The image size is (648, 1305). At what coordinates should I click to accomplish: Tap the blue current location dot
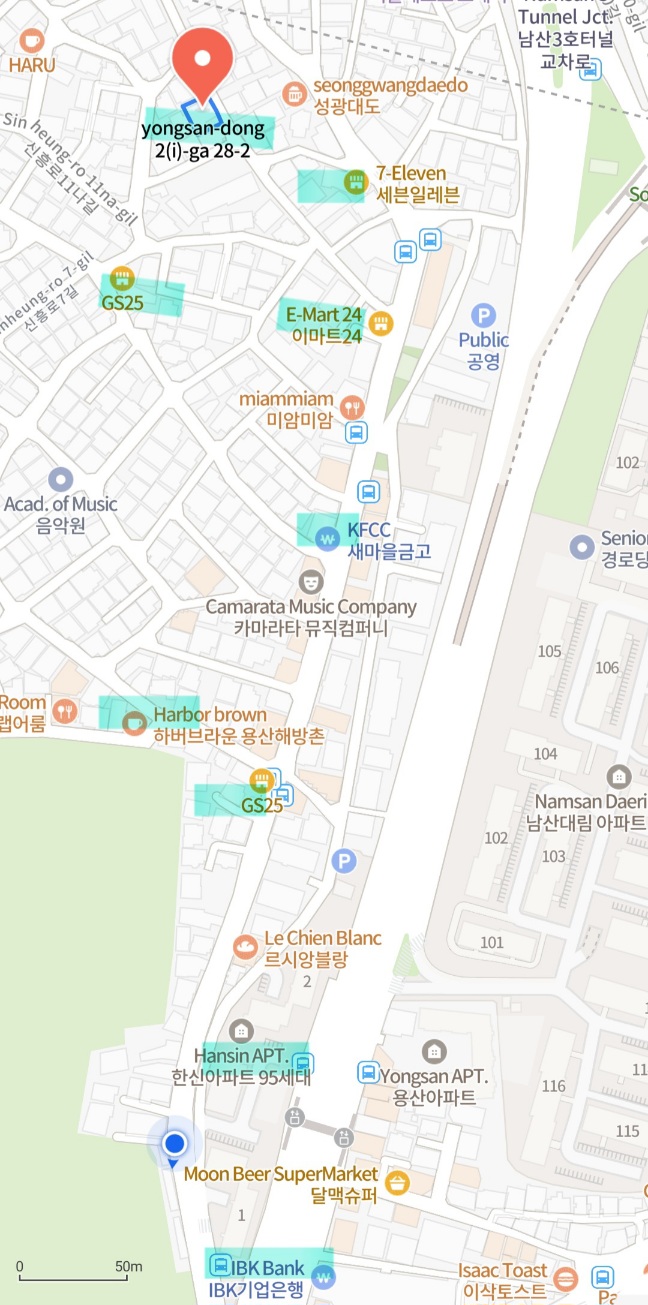pos(175,1142)
